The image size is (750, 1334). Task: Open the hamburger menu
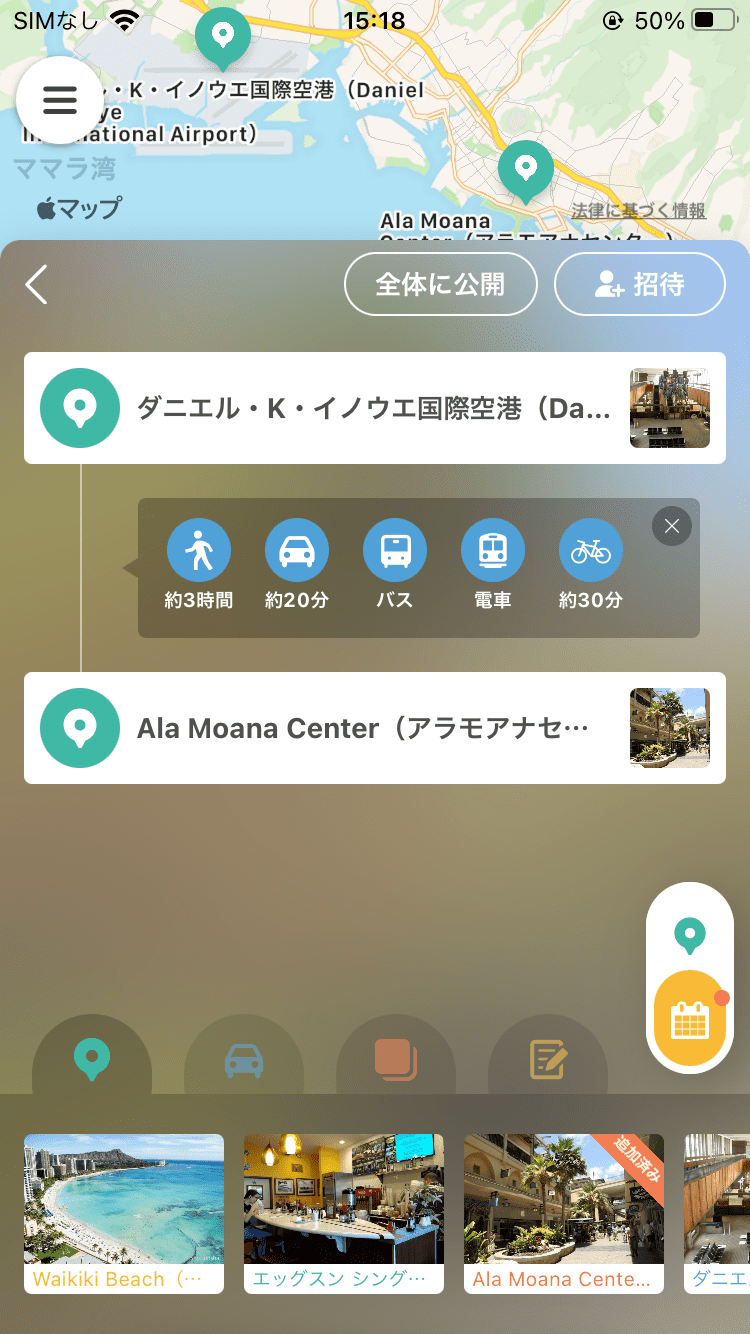[x=60, y=100]
